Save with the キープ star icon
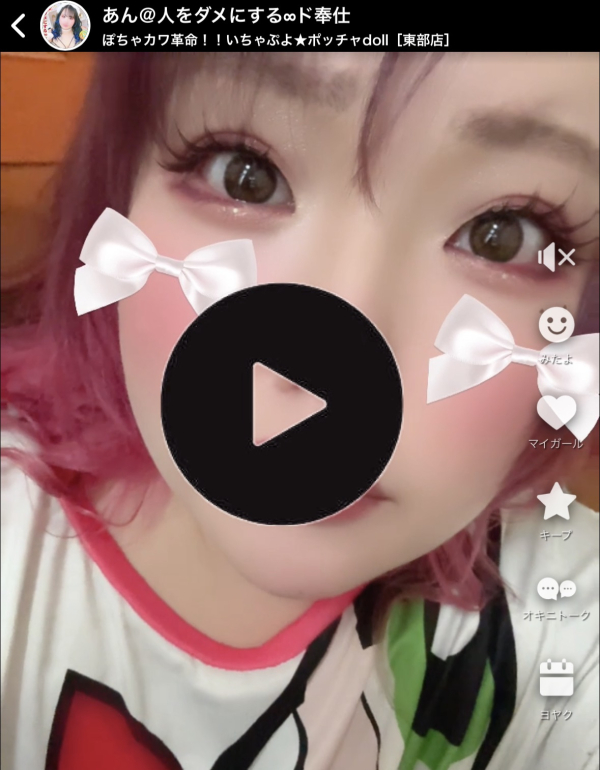Viewport: 600px width, 770px height. point(556,502)
